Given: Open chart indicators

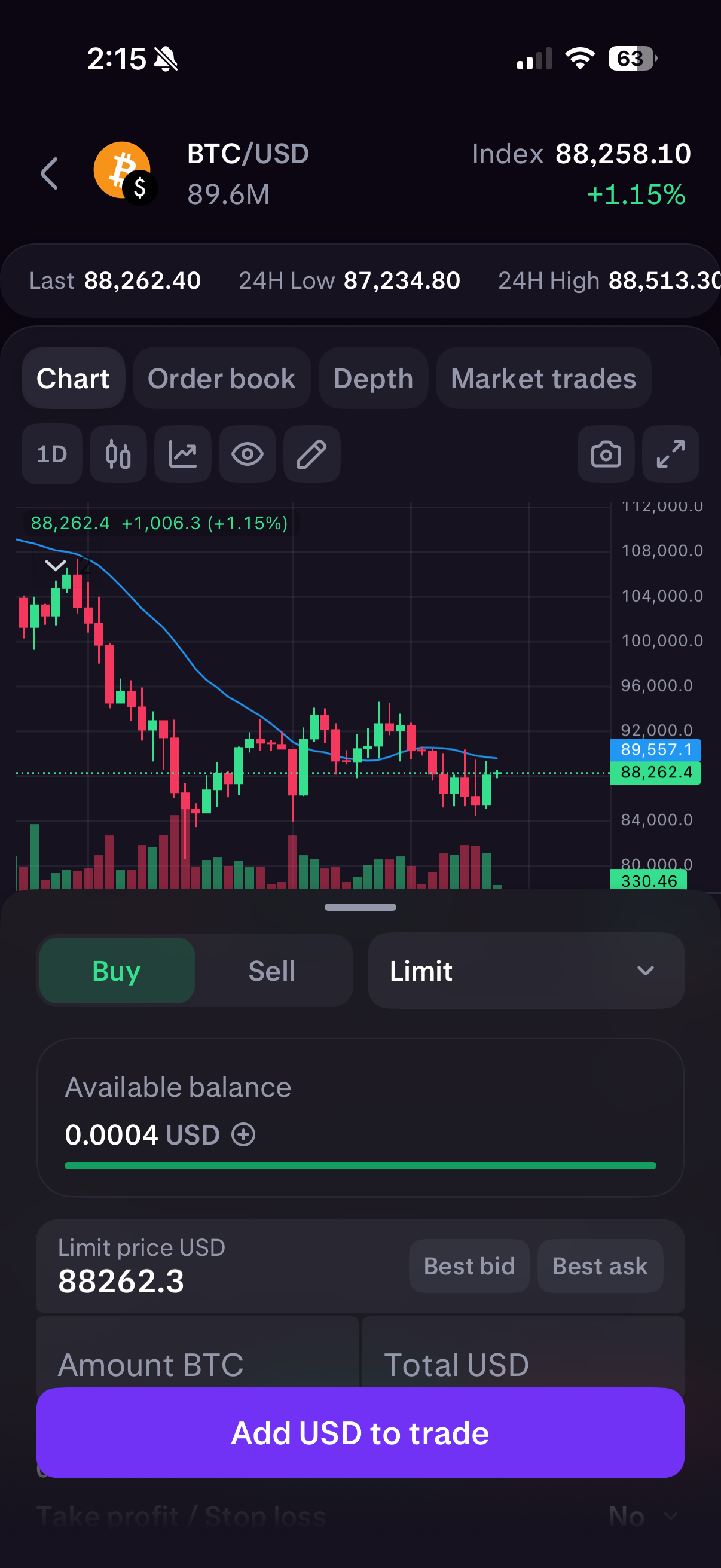Looking at the screenshot, I should tap(182, 454).
